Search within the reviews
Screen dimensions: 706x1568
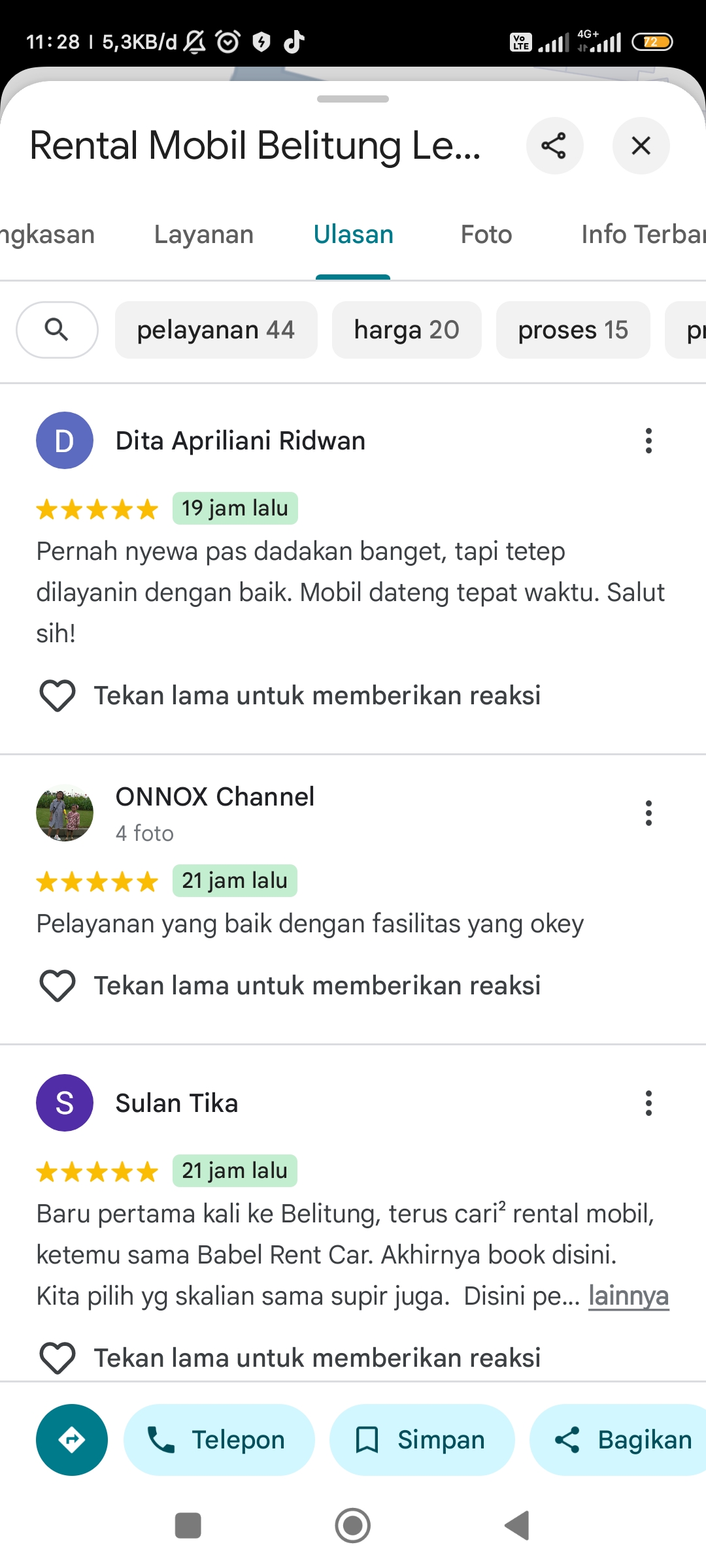click(x=57, y=330)
